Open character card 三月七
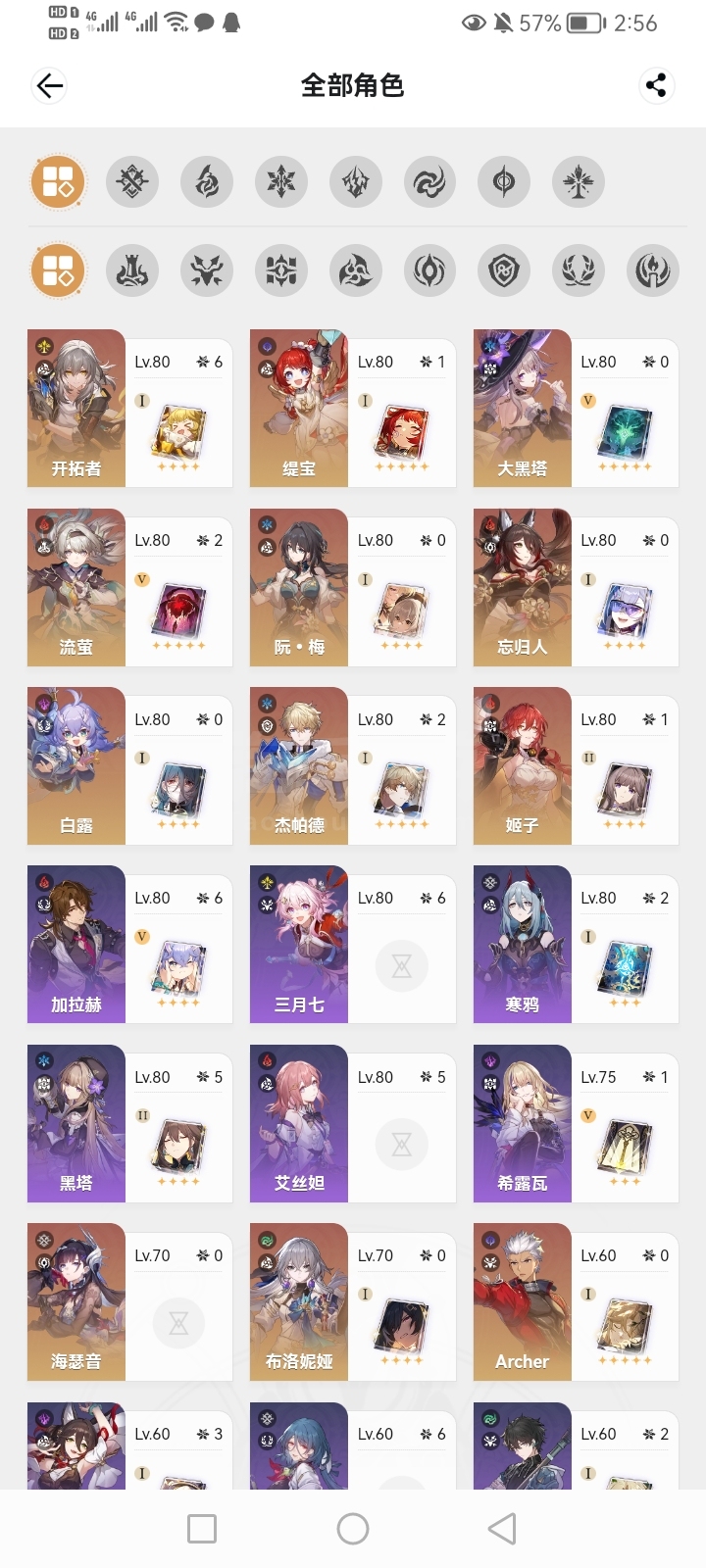Image resolution: width=706 pixels, height=1568 pixels. [353, 945]
